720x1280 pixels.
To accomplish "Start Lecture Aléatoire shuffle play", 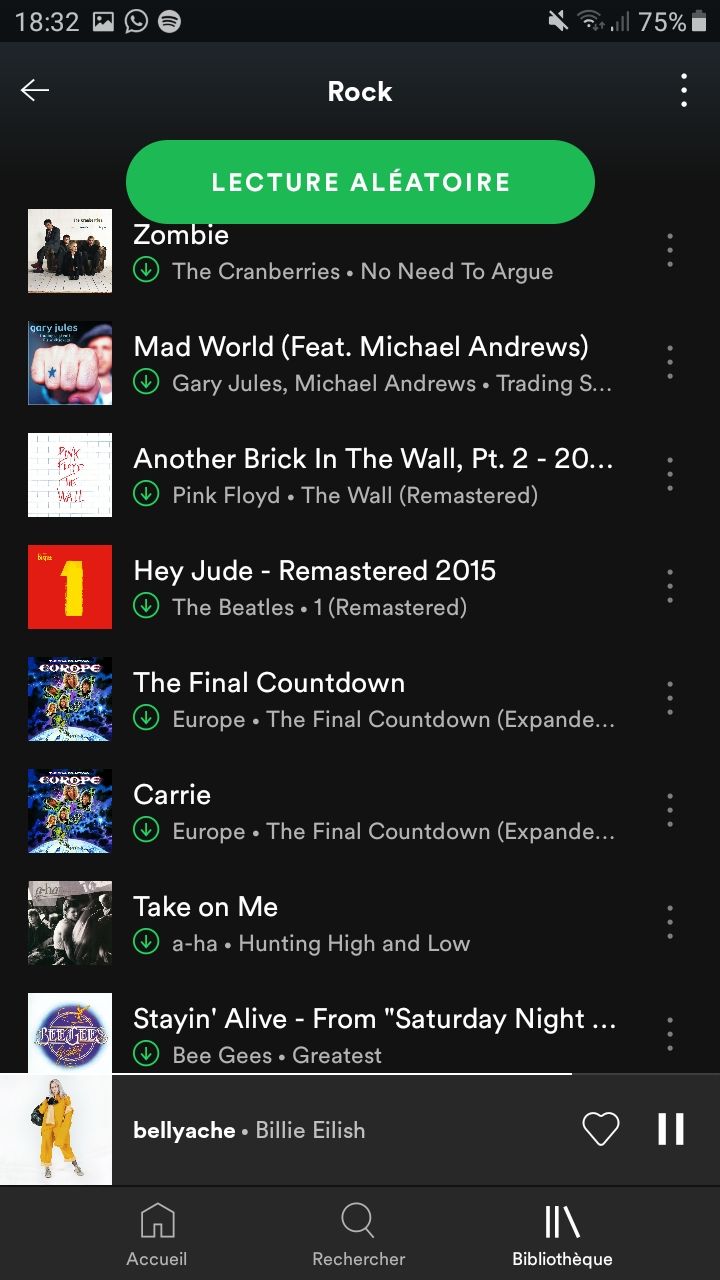I will point(360,182).
